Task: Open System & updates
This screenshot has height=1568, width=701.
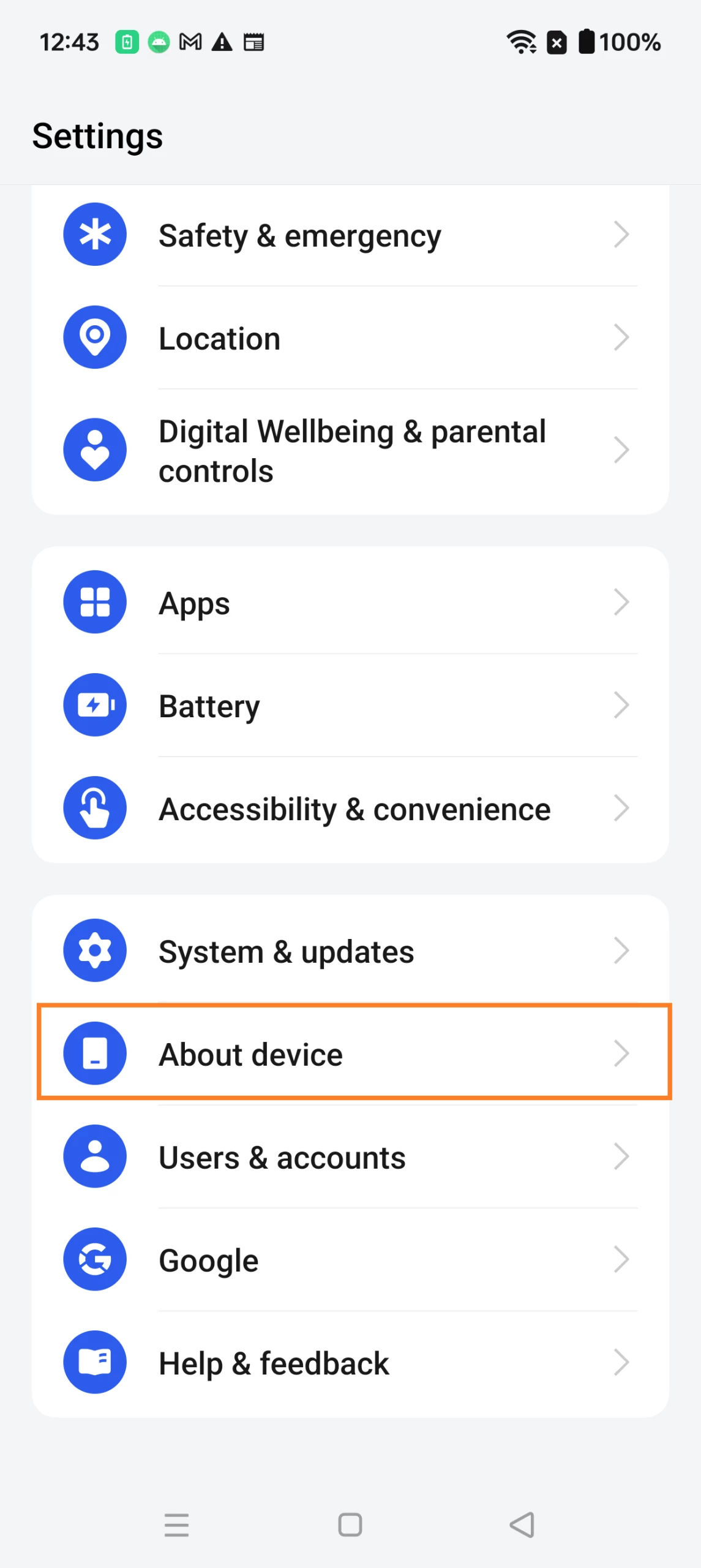Action: (x=349, y=951)
